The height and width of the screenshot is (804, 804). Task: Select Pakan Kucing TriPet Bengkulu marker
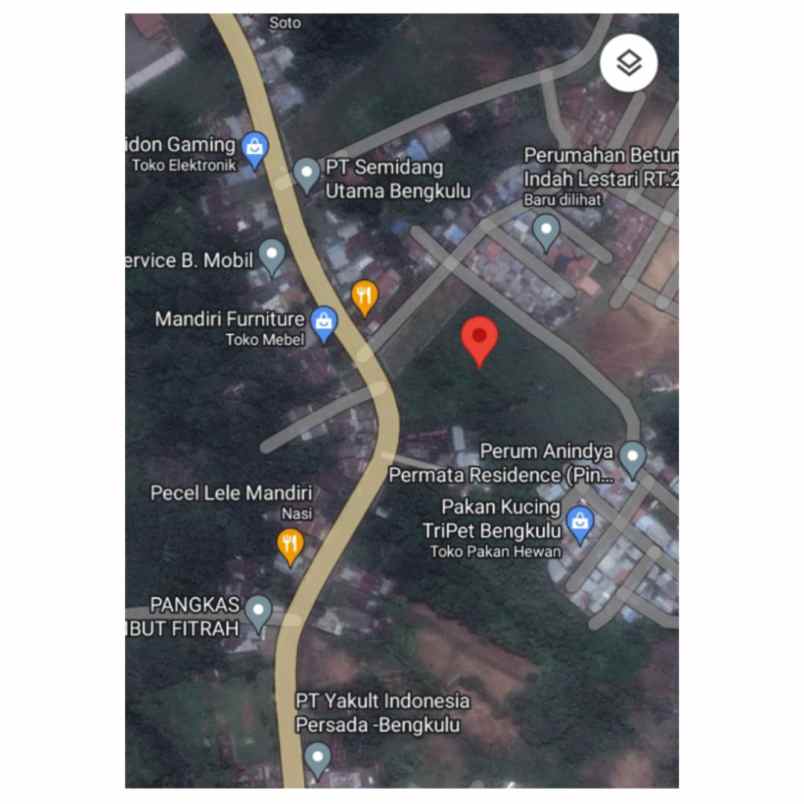(x=580, y=520)
